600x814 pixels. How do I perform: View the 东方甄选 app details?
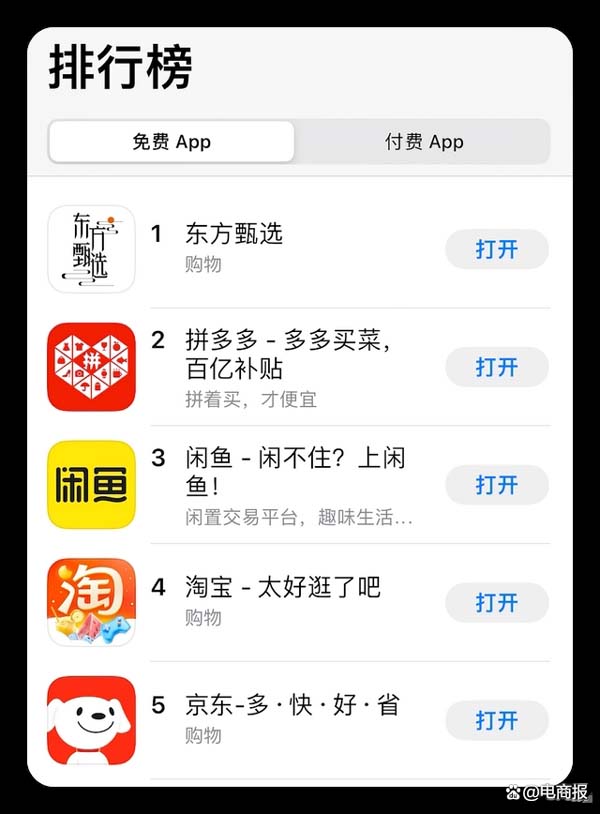point(234,234)
